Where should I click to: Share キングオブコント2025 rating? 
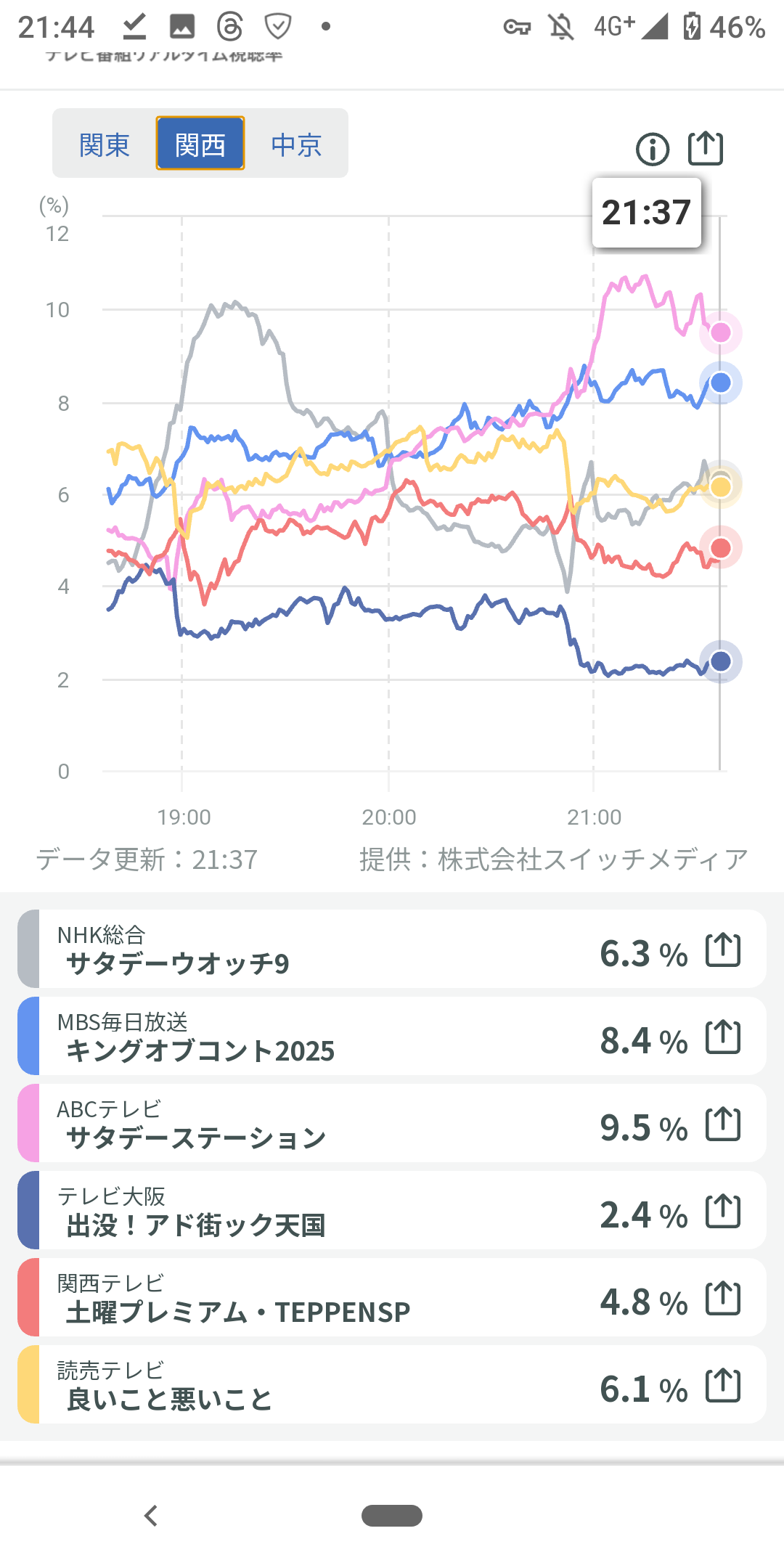(x=723, y=1037)
